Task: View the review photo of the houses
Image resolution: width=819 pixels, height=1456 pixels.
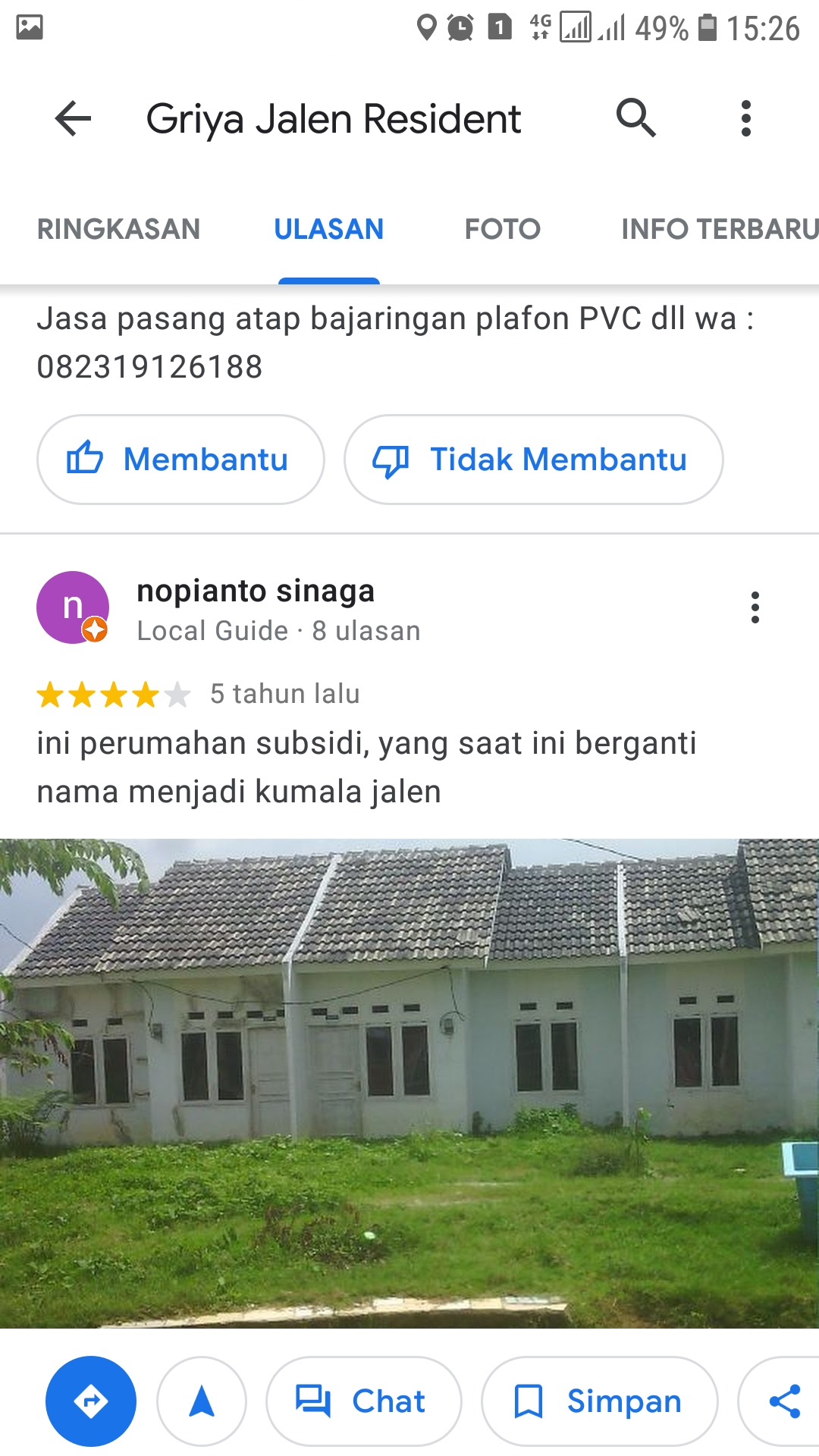Action: coord(409,1083)
